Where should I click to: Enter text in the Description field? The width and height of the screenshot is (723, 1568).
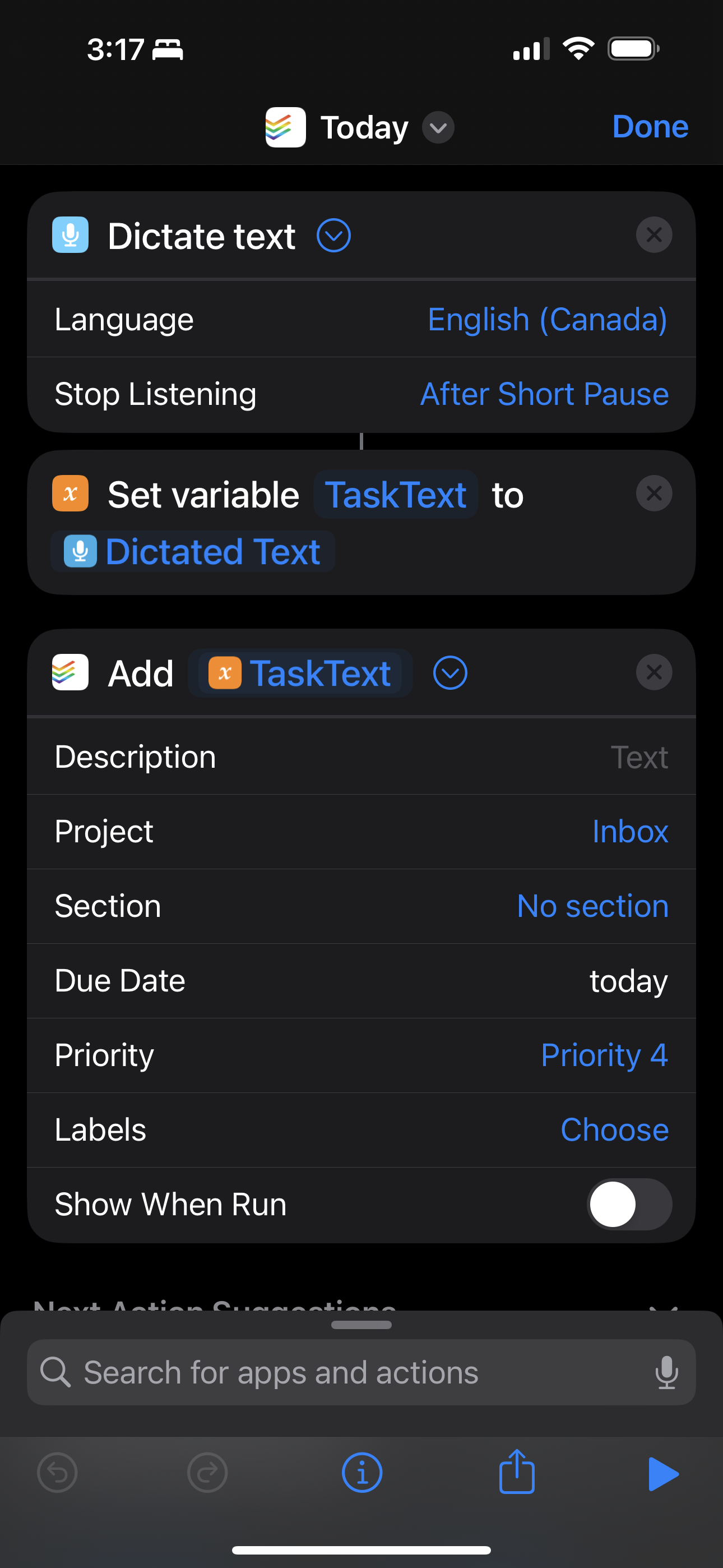pyautogui.click(x=361, y=757)
